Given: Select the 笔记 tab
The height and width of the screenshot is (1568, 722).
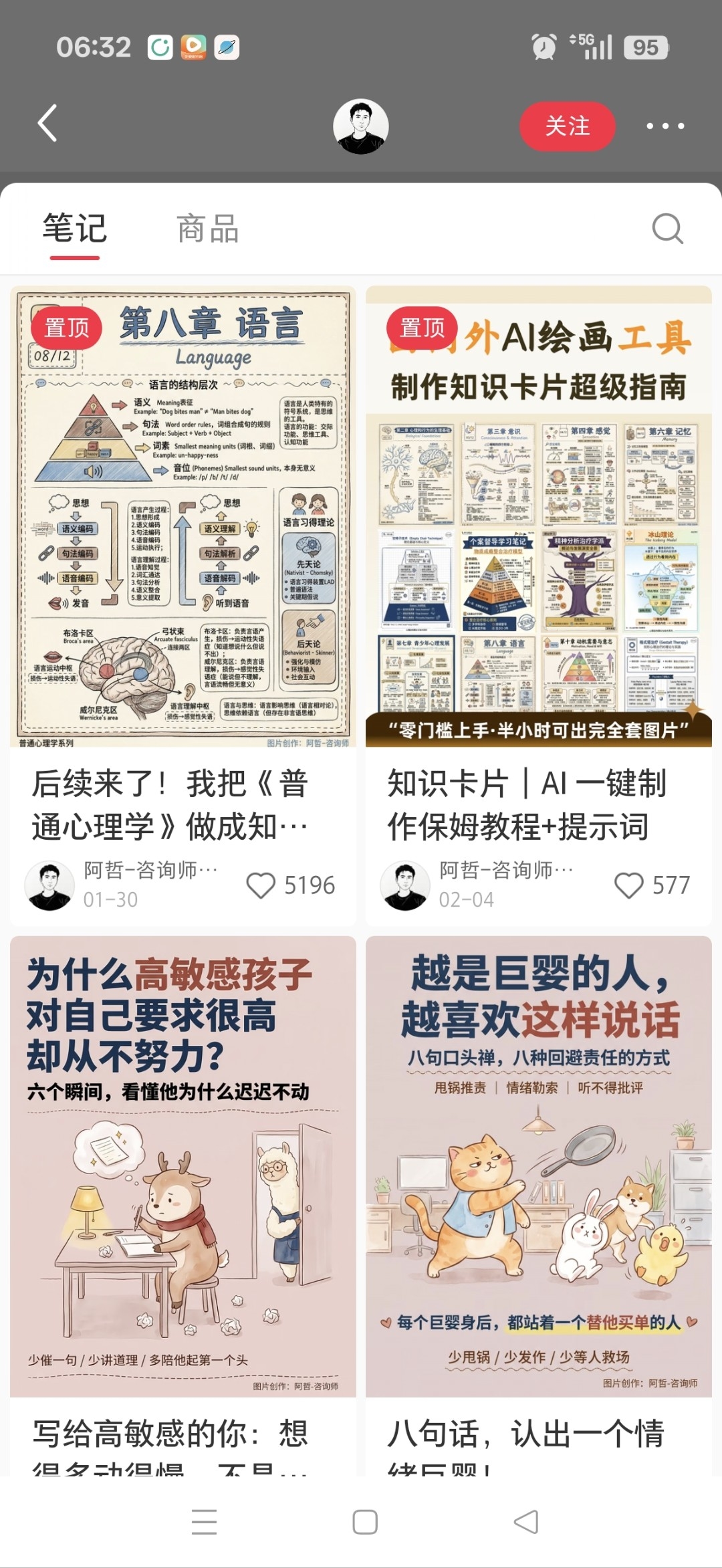Looking at the screenshot, I should [75, 229].
